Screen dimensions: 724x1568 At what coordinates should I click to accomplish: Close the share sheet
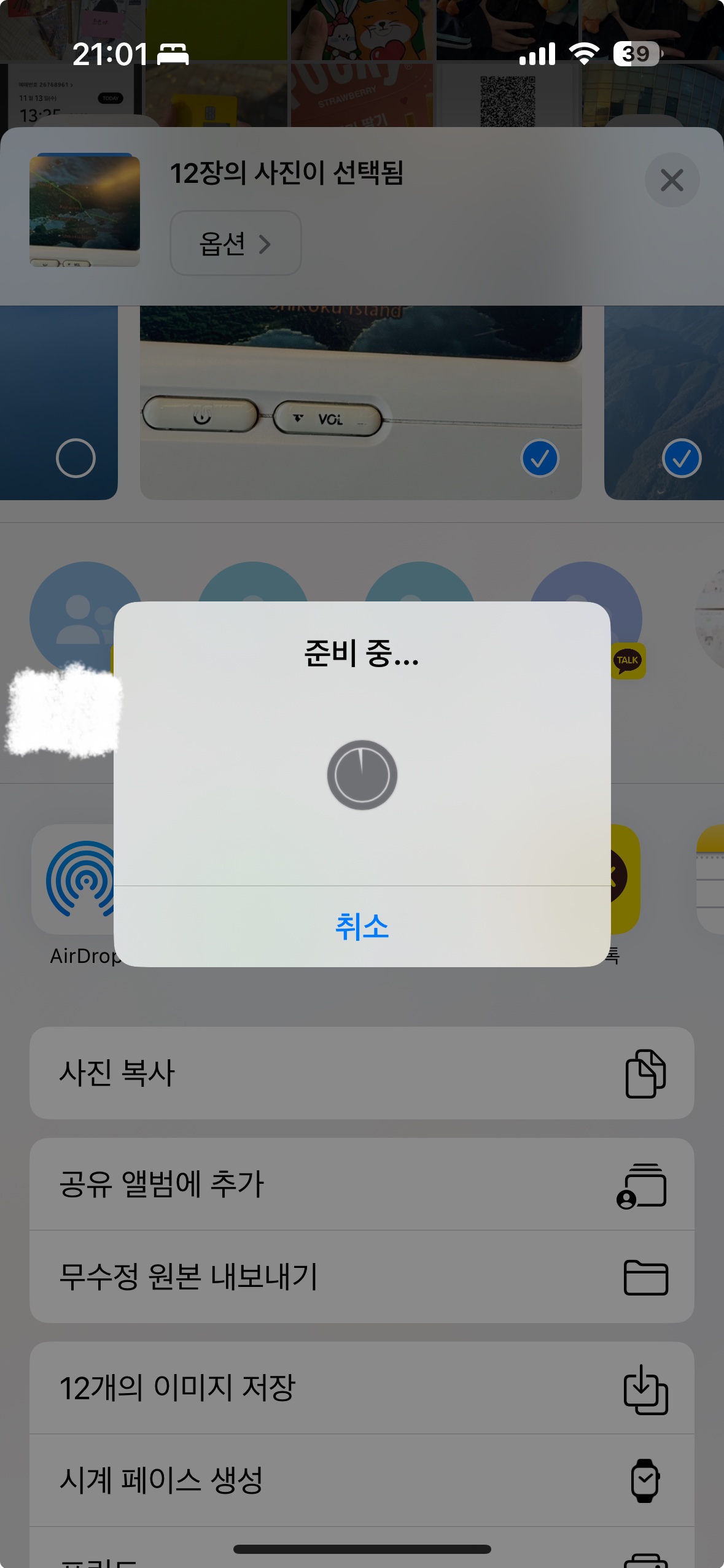(672, 180)
